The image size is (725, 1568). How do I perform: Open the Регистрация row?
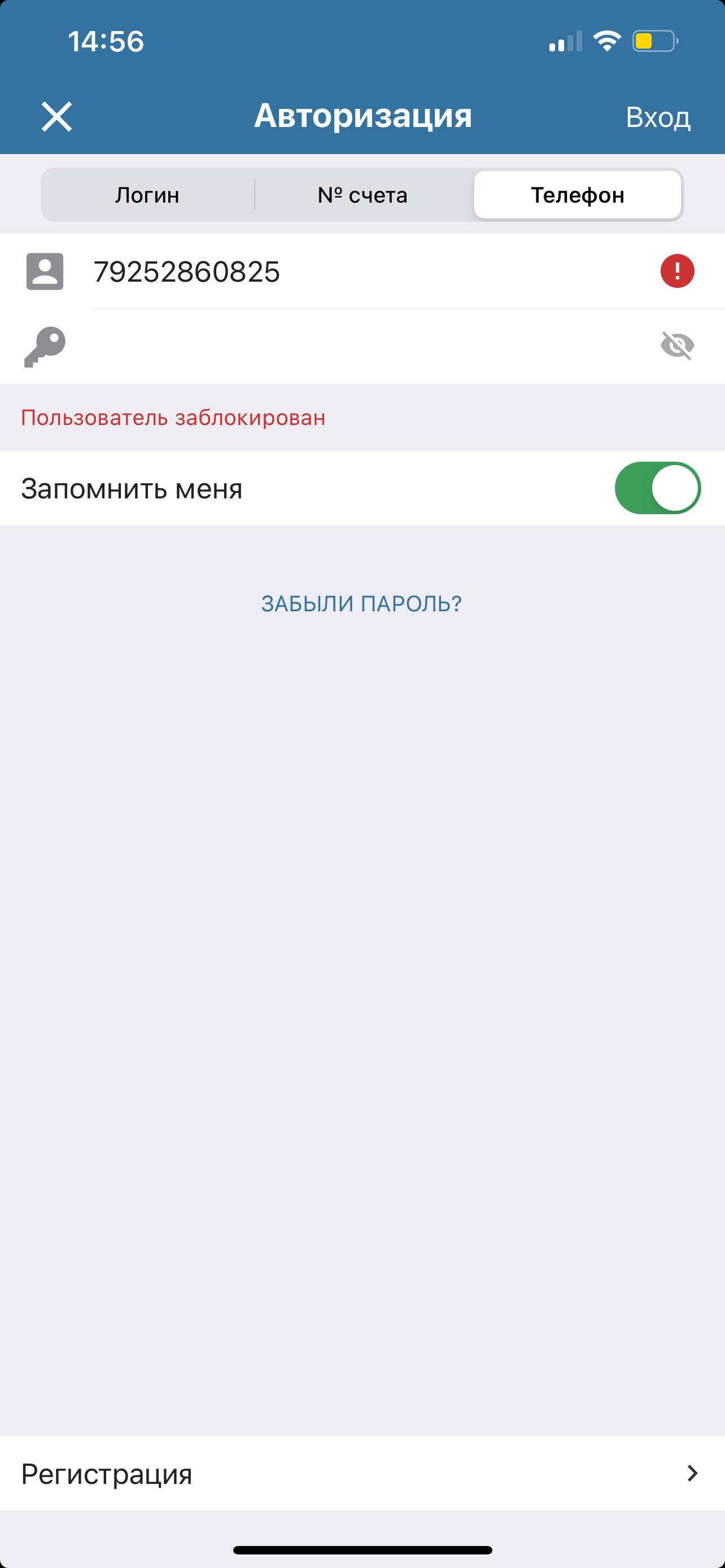tap(362, 1474)
